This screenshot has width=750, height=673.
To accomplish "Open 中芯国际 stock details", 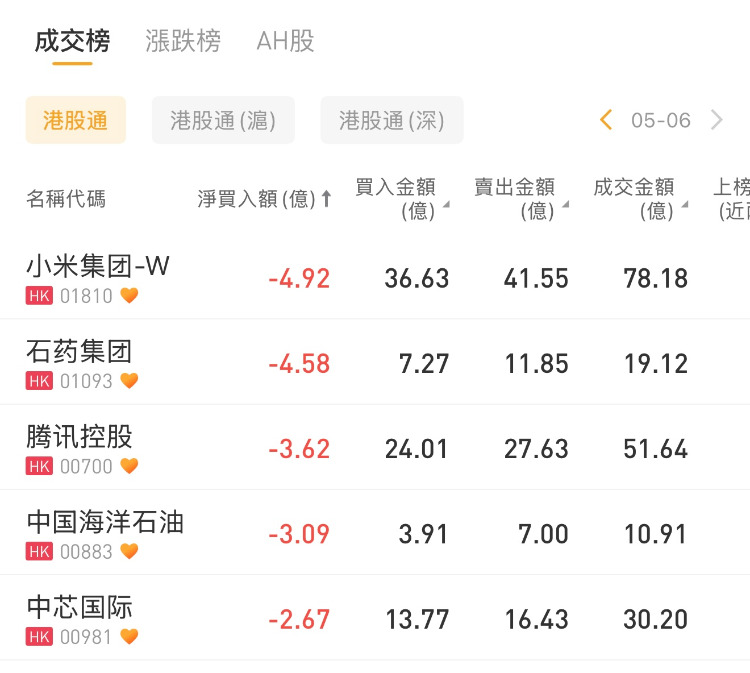I will click(x=80, y=617).
